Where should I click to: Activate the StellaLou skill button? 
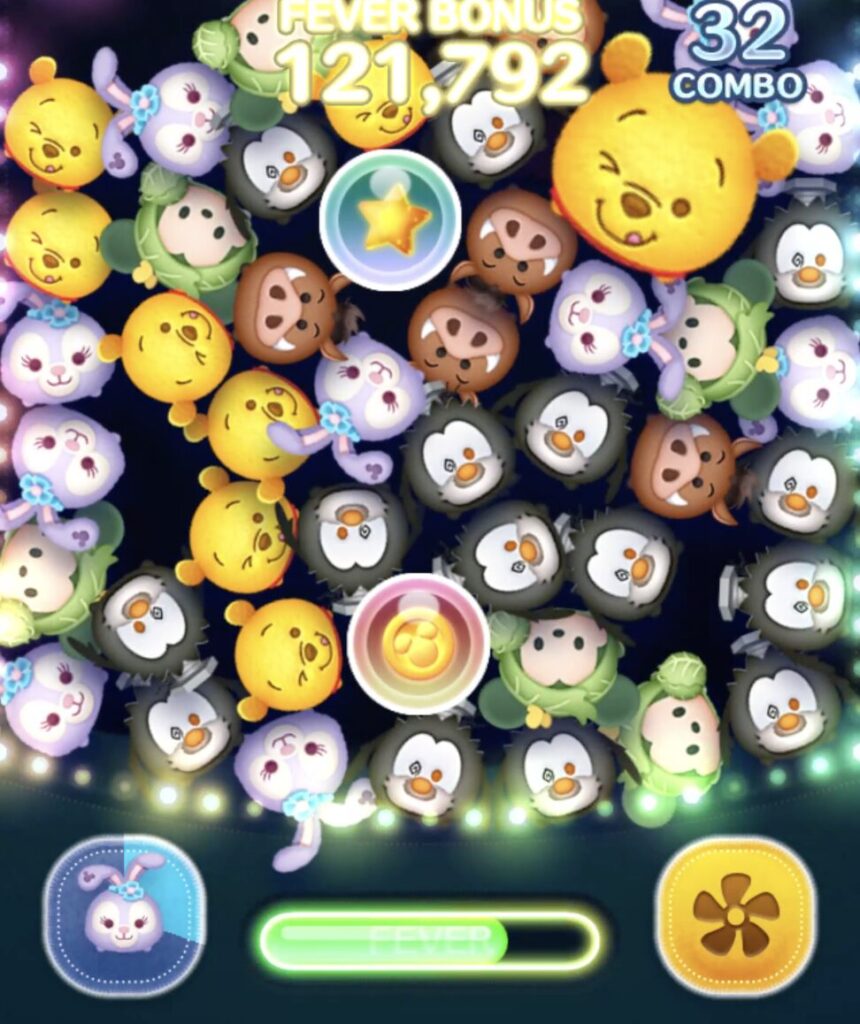pos(124,916)
